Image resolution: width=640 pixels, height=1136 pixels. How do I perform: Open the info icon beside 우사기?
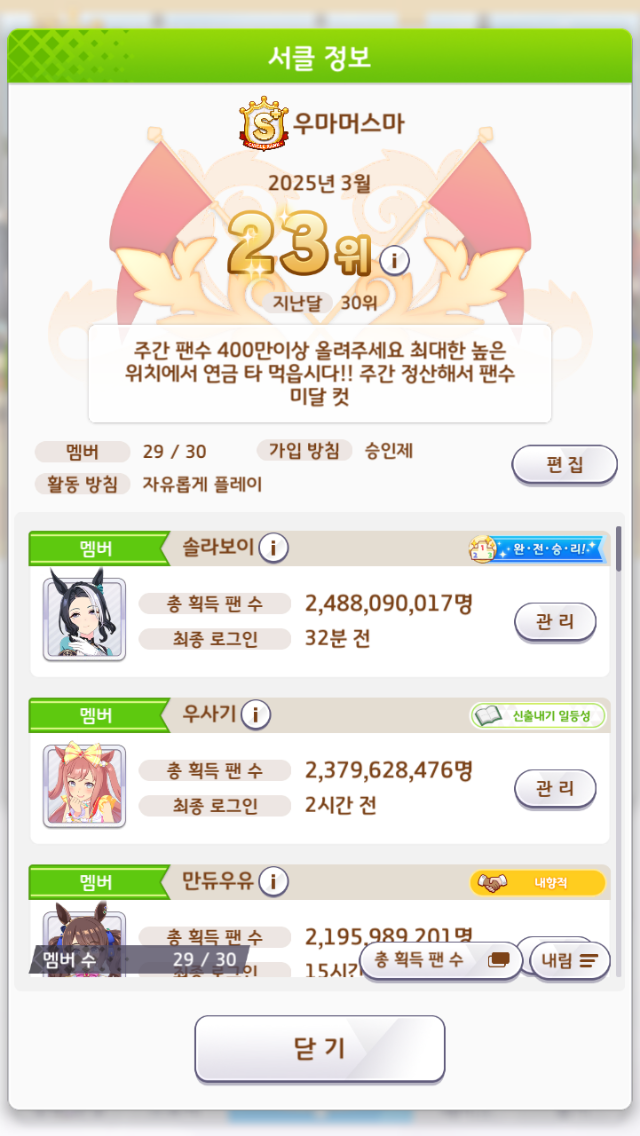coord(255,715)
